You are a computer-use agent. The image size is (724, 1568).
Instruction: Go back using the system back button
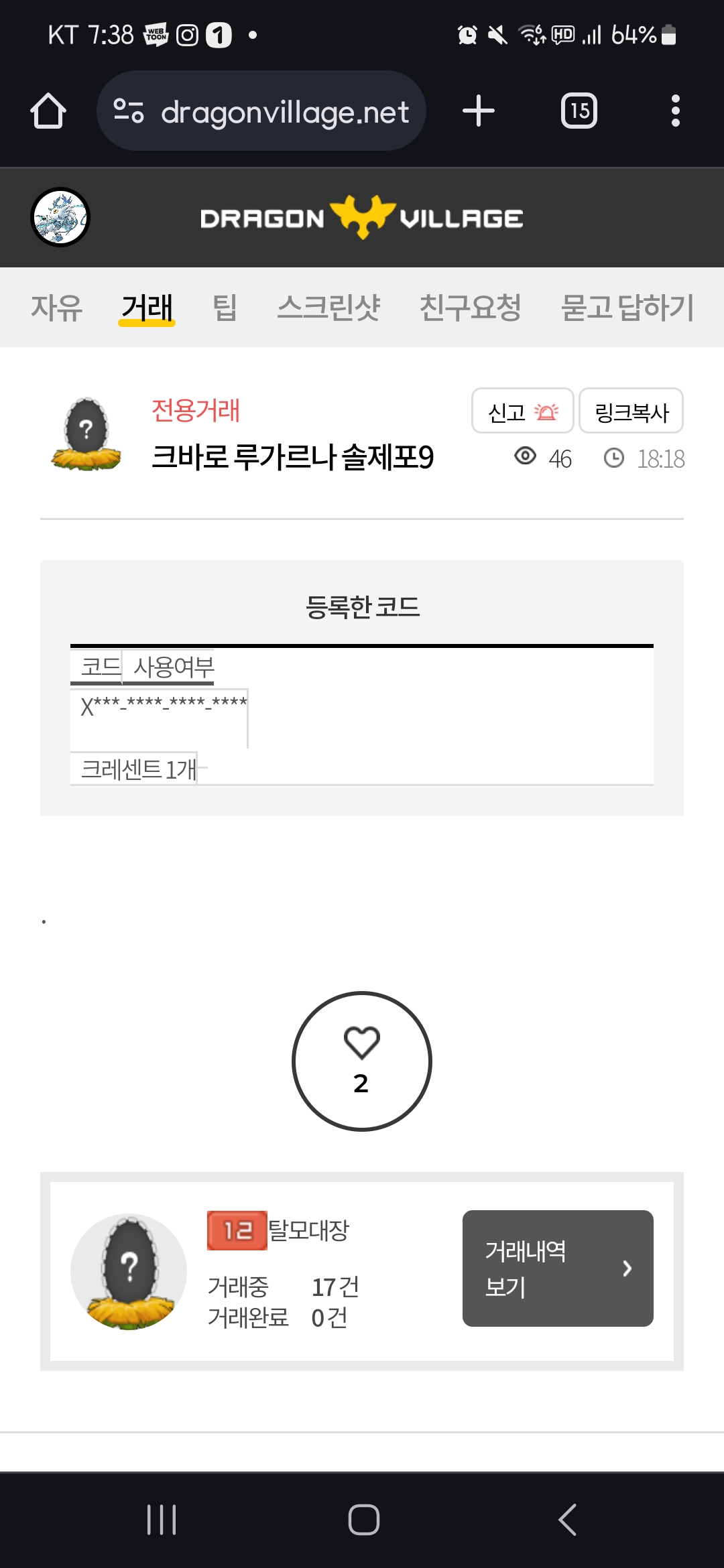click(x=567, y=1519)
